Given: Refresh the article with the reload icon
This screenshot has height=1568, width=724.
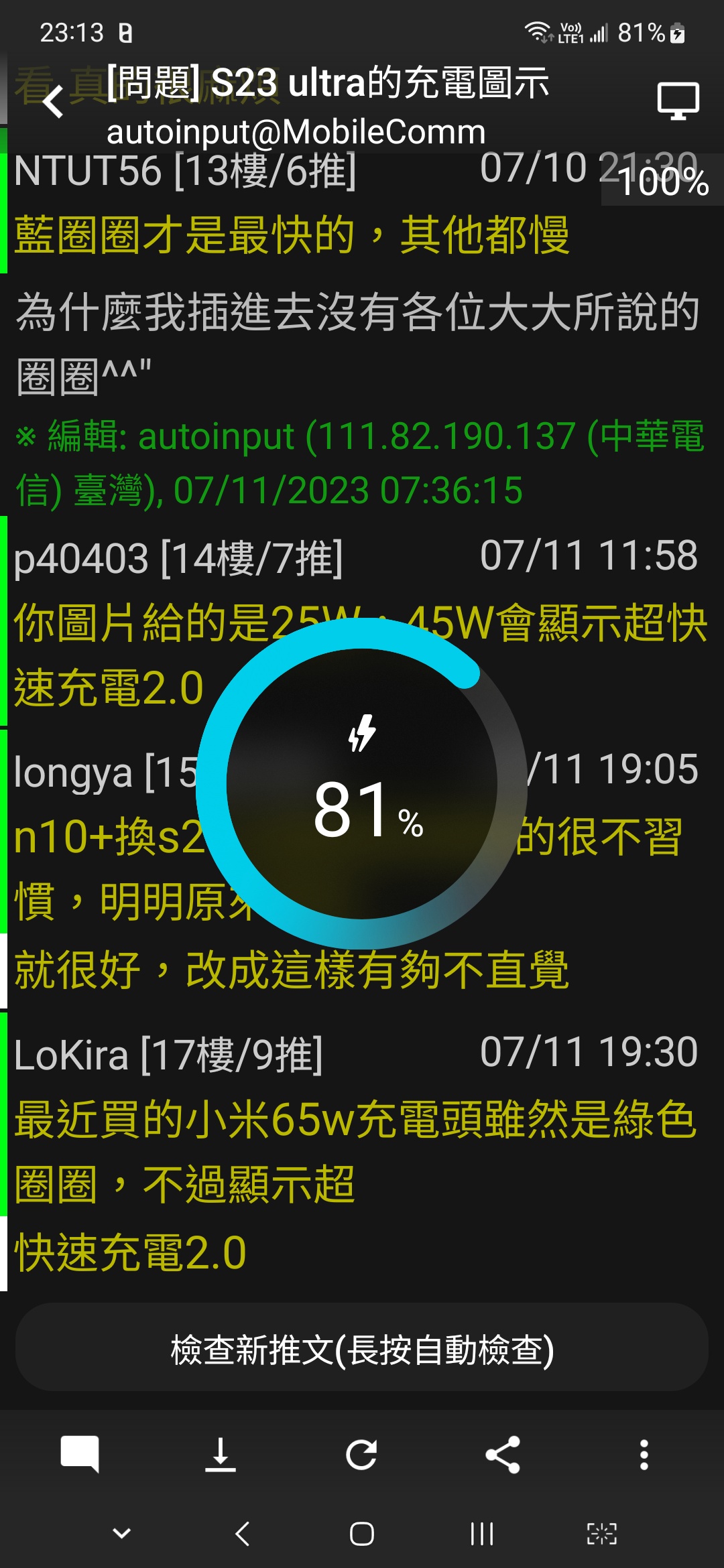Looking at the screenshot, I should 361,1454.
